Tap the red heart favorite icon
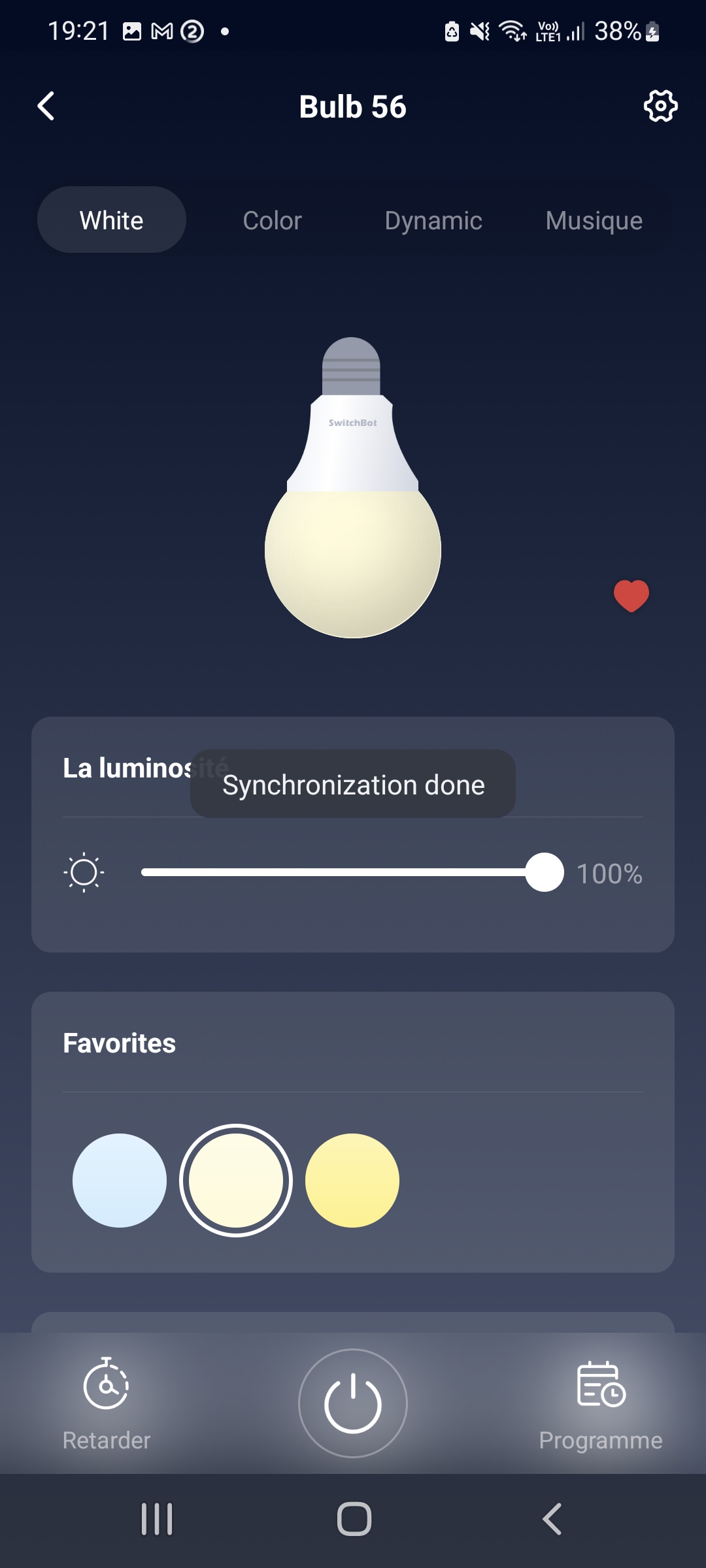 (x=631, y=595)
